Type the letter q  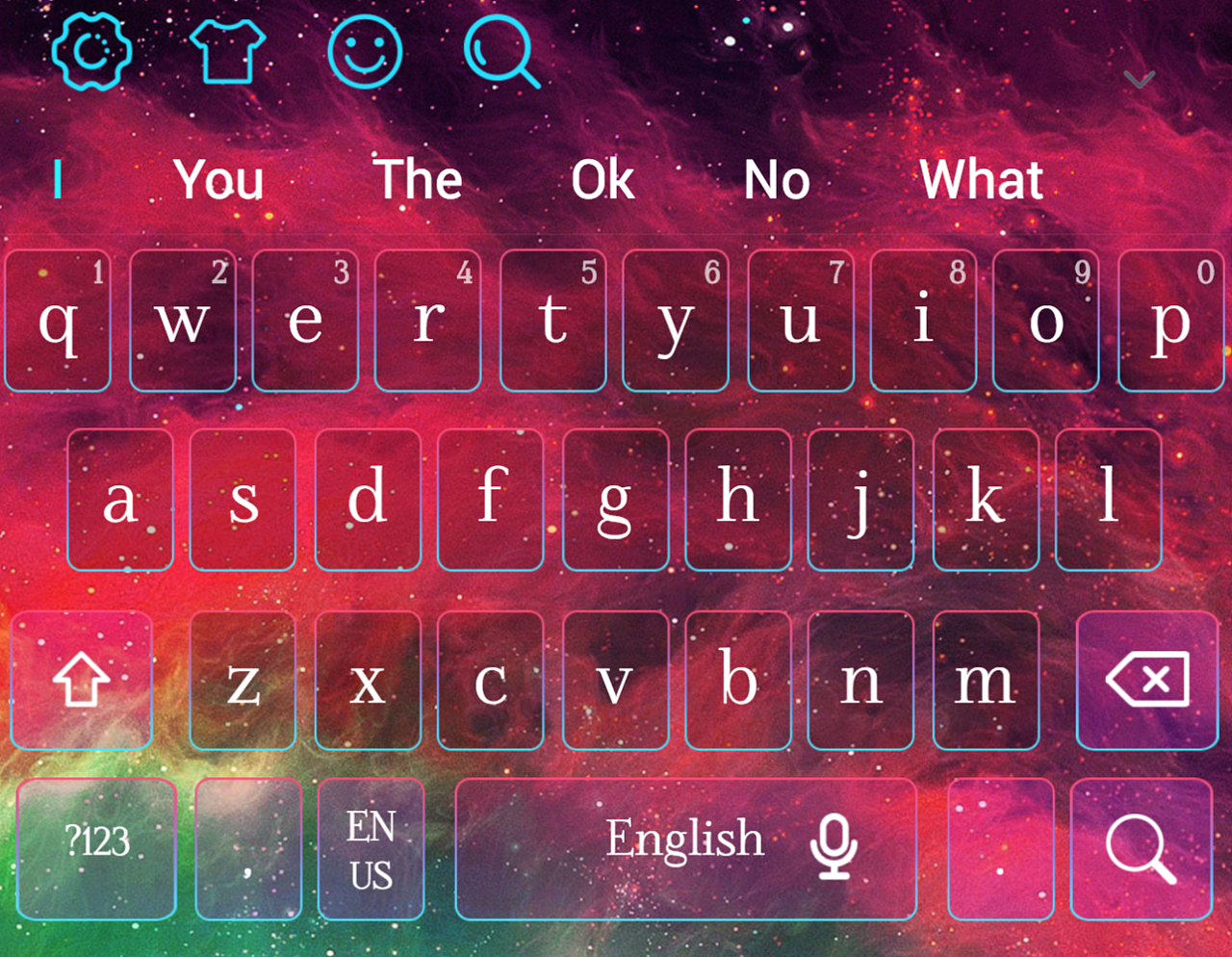(58, 321)
